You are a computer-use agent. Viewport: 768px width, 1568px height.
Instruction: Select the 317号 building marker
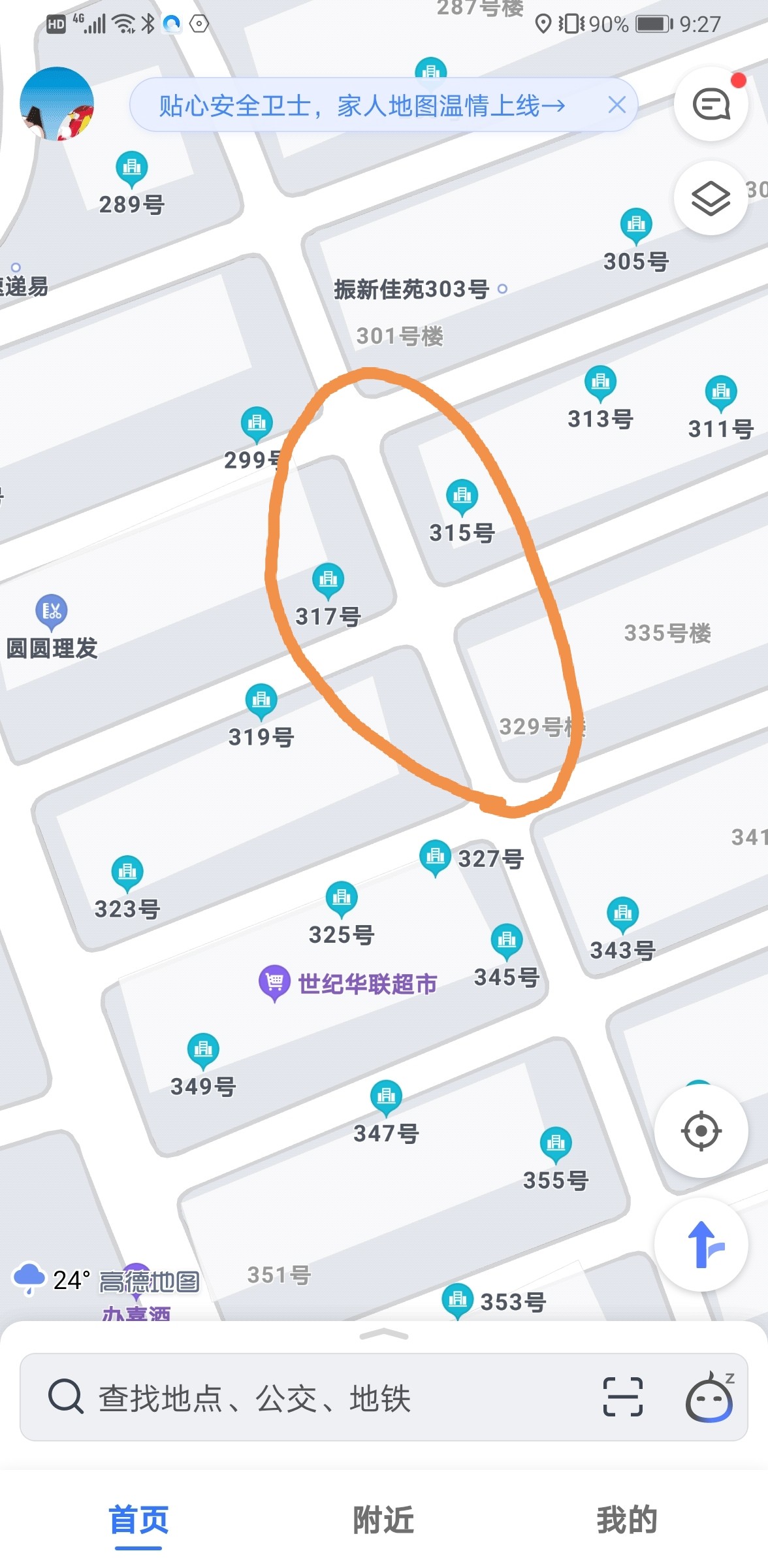tap(328, 580)
